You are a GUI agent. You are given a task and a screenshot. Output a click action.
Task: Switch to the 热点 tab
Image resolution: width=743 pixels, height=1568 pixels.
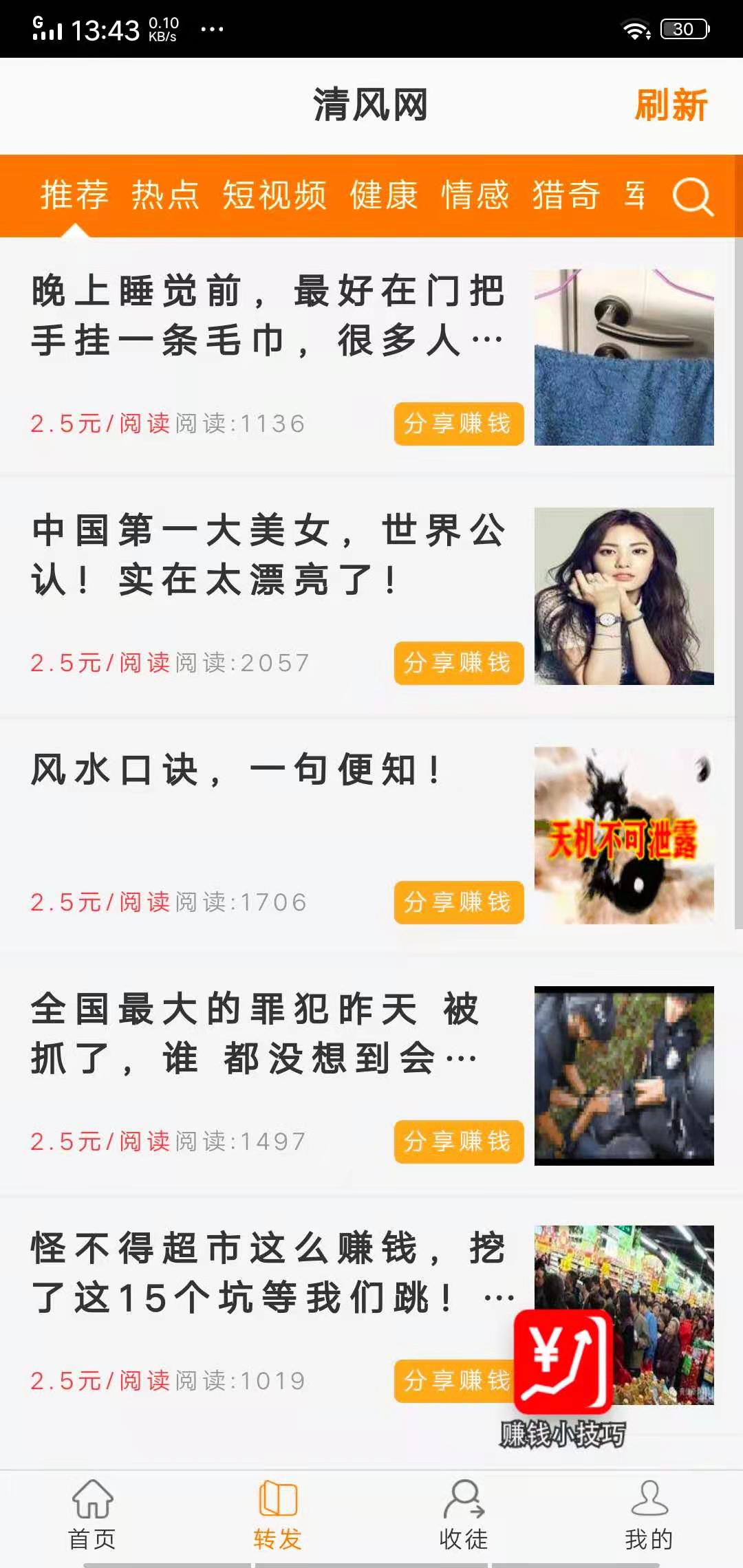coord(165,197)
